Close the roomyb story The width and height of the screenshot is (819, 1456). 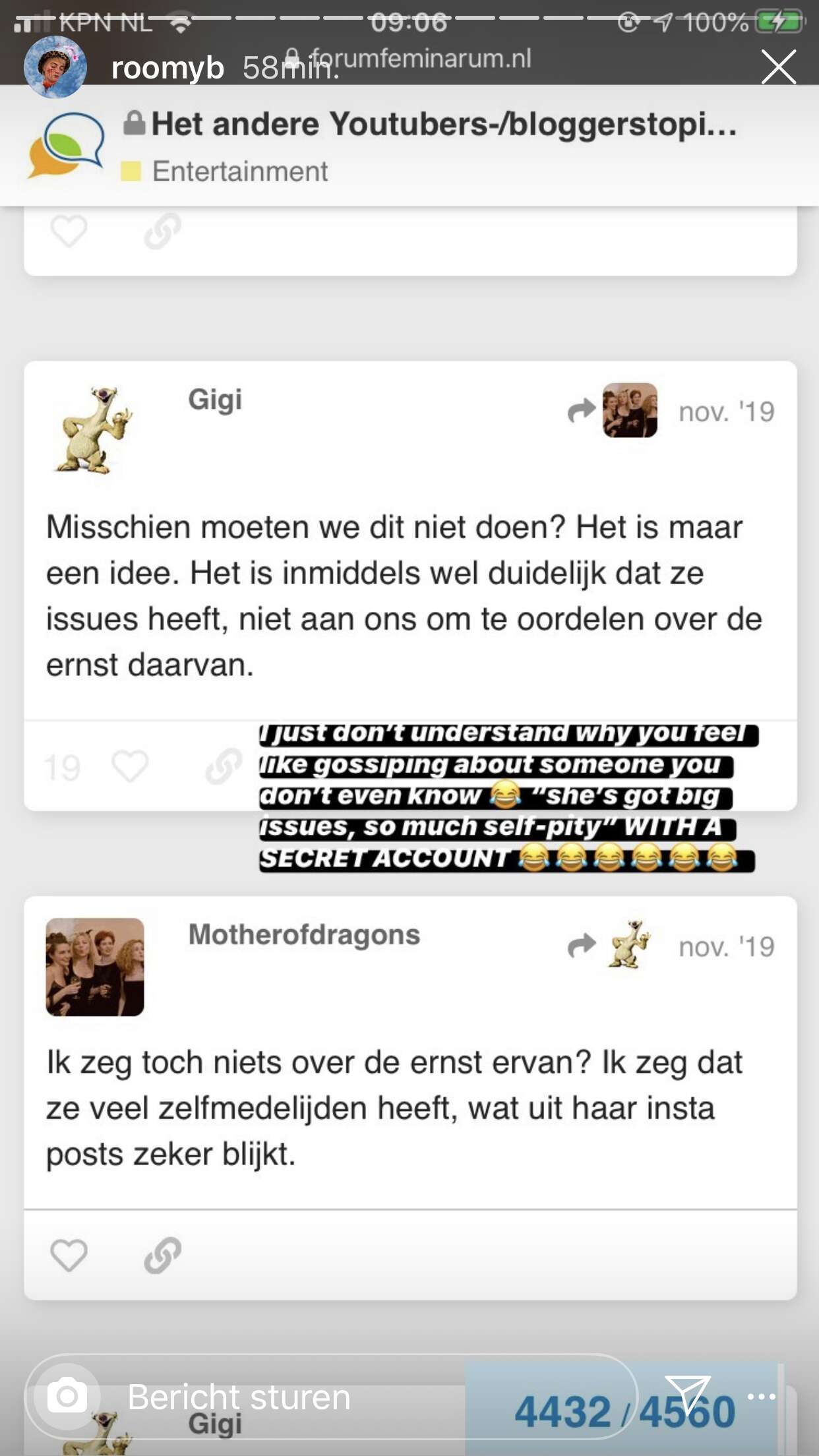[778, 67]
